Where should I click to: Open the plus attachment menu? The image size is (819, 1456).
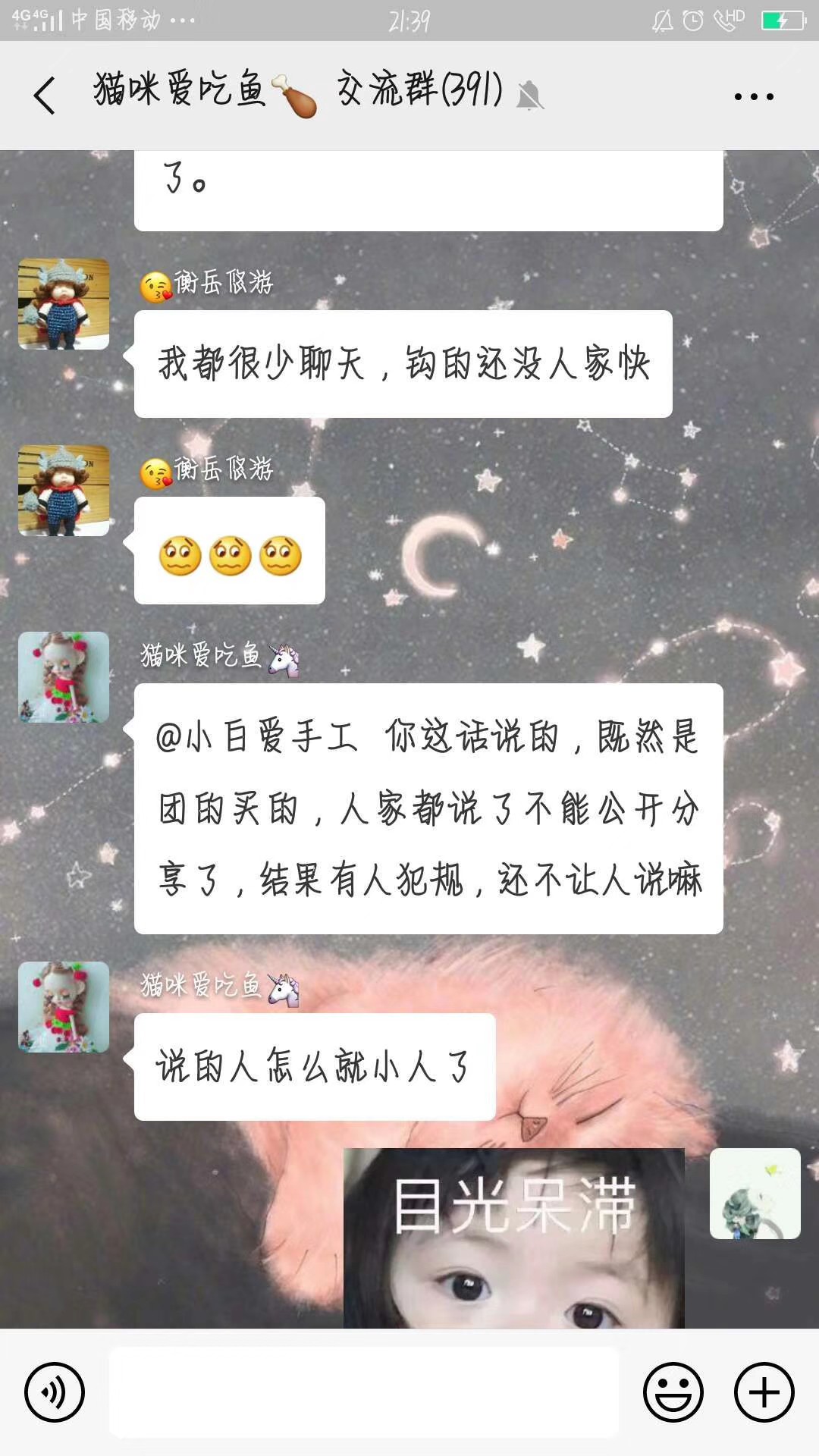tap(764, 1392)
